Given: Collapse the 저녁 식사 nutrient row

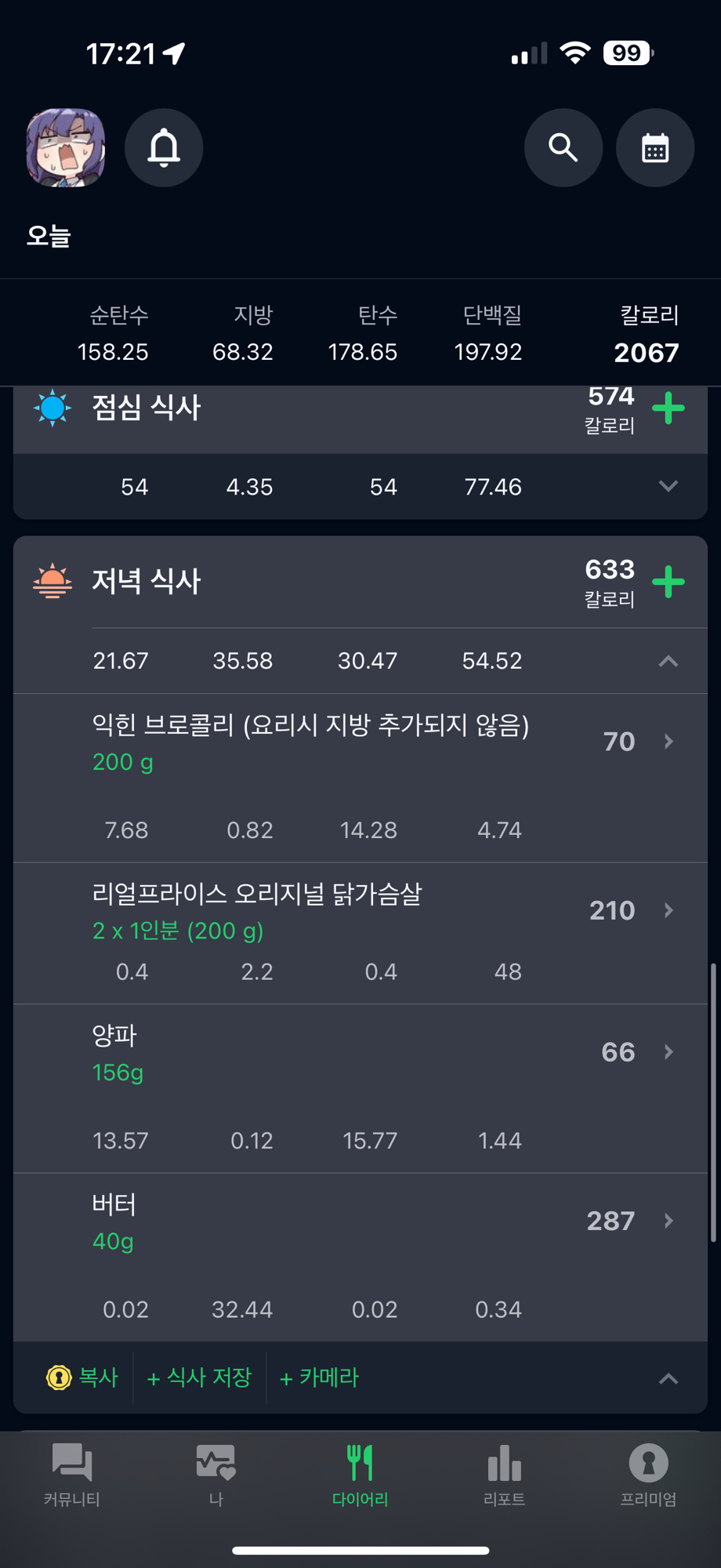Looking at the screenshot, I should 668,661.
